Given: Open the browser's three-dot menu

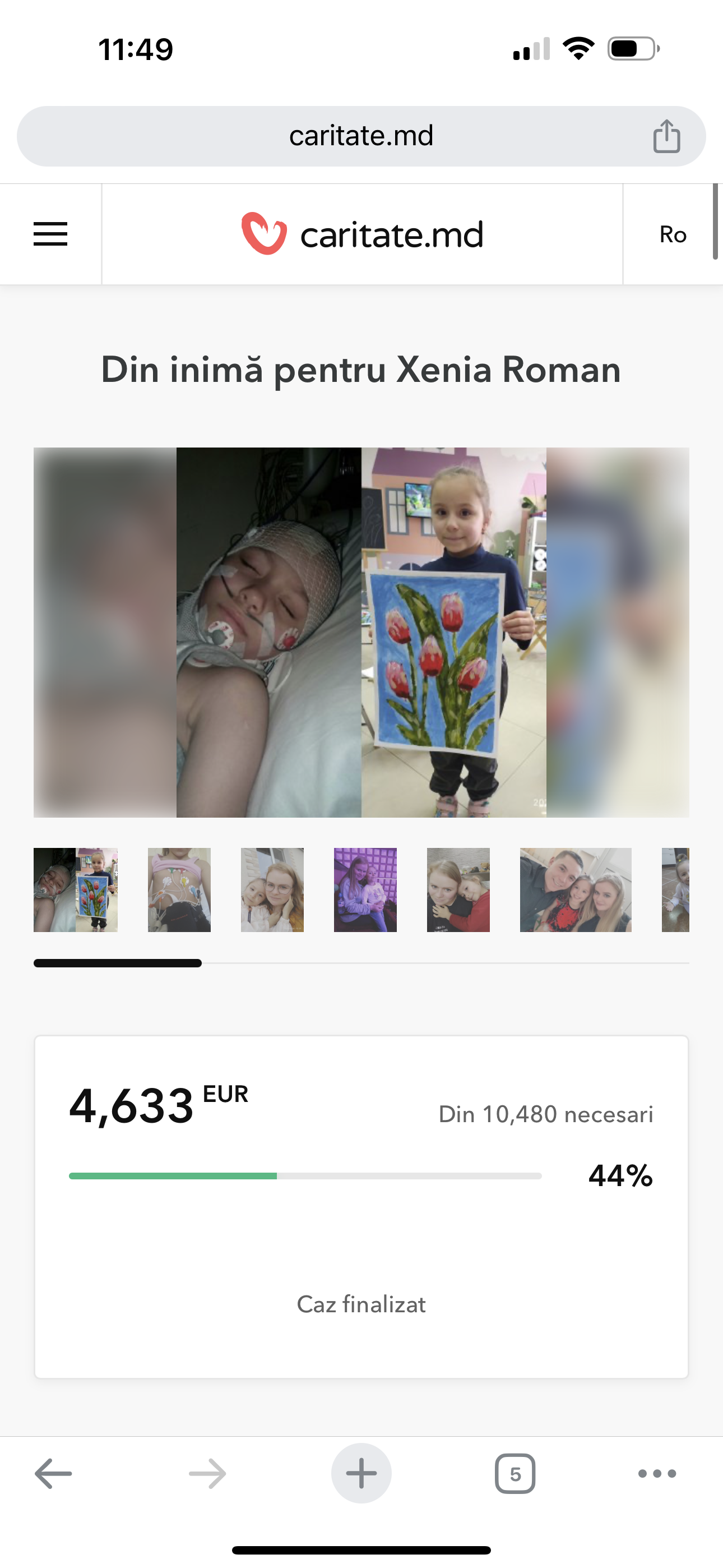Looking at the screenshot, I should point(657,1473).
